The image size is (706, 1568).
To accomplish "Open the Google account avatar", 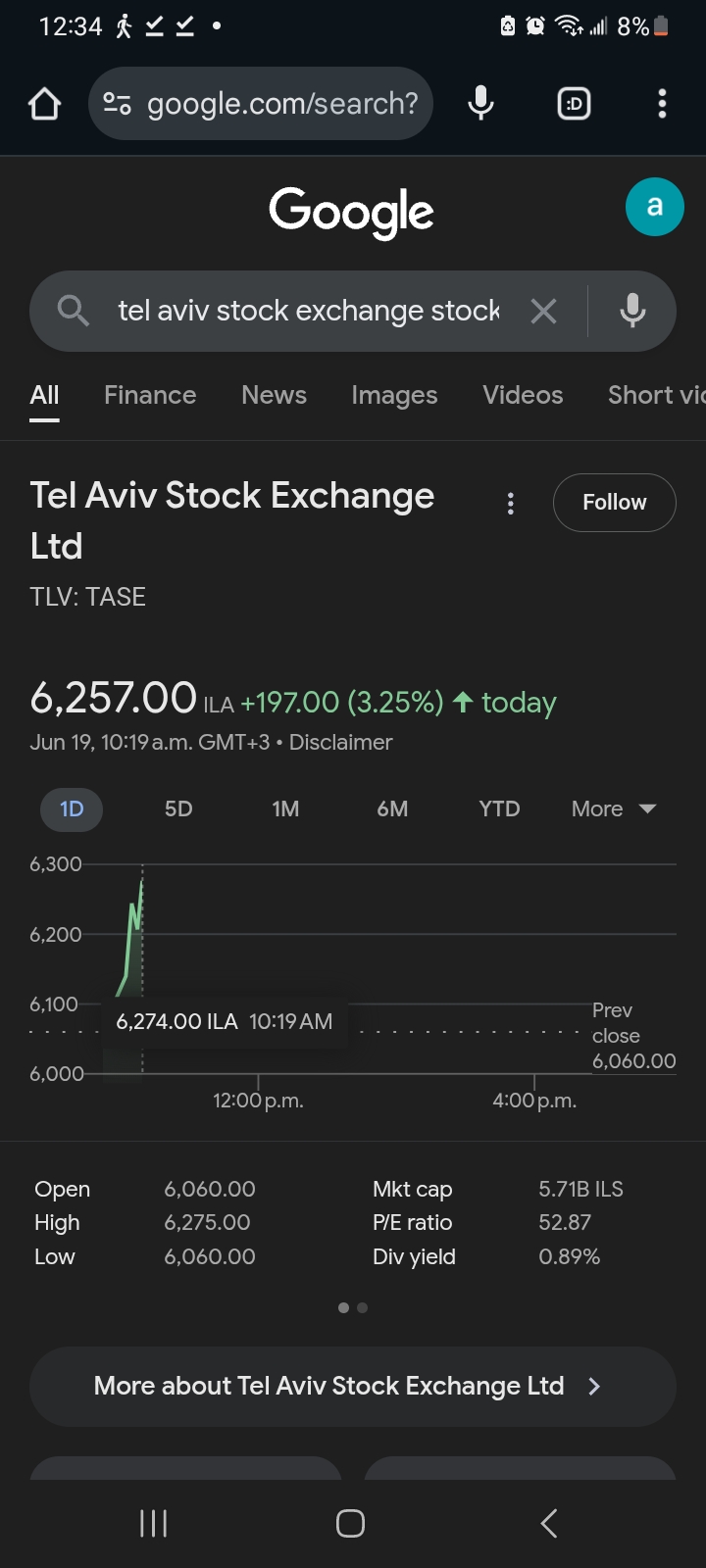I will (x=654, y=207).
